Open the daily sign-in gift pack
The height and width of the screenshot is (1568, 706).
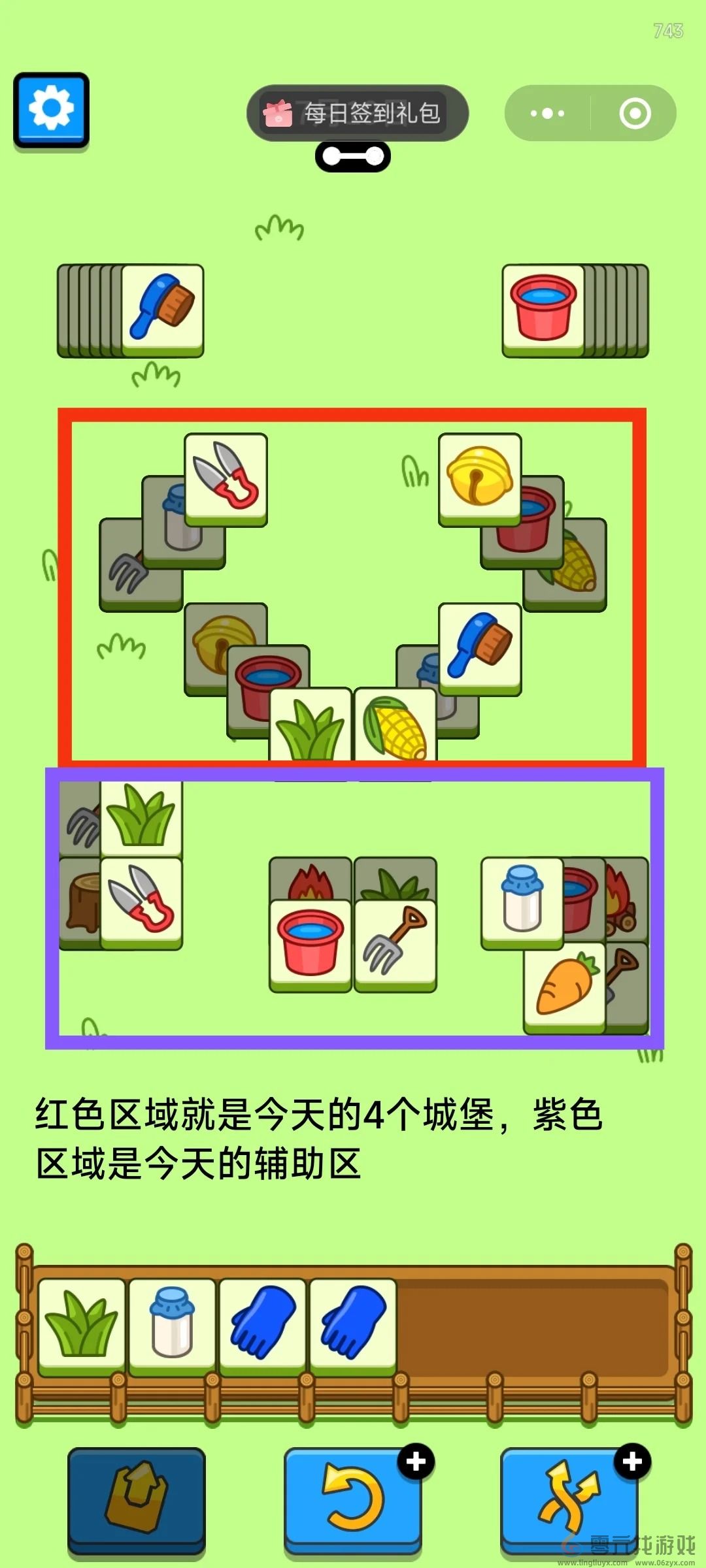(x=357, y=113)
